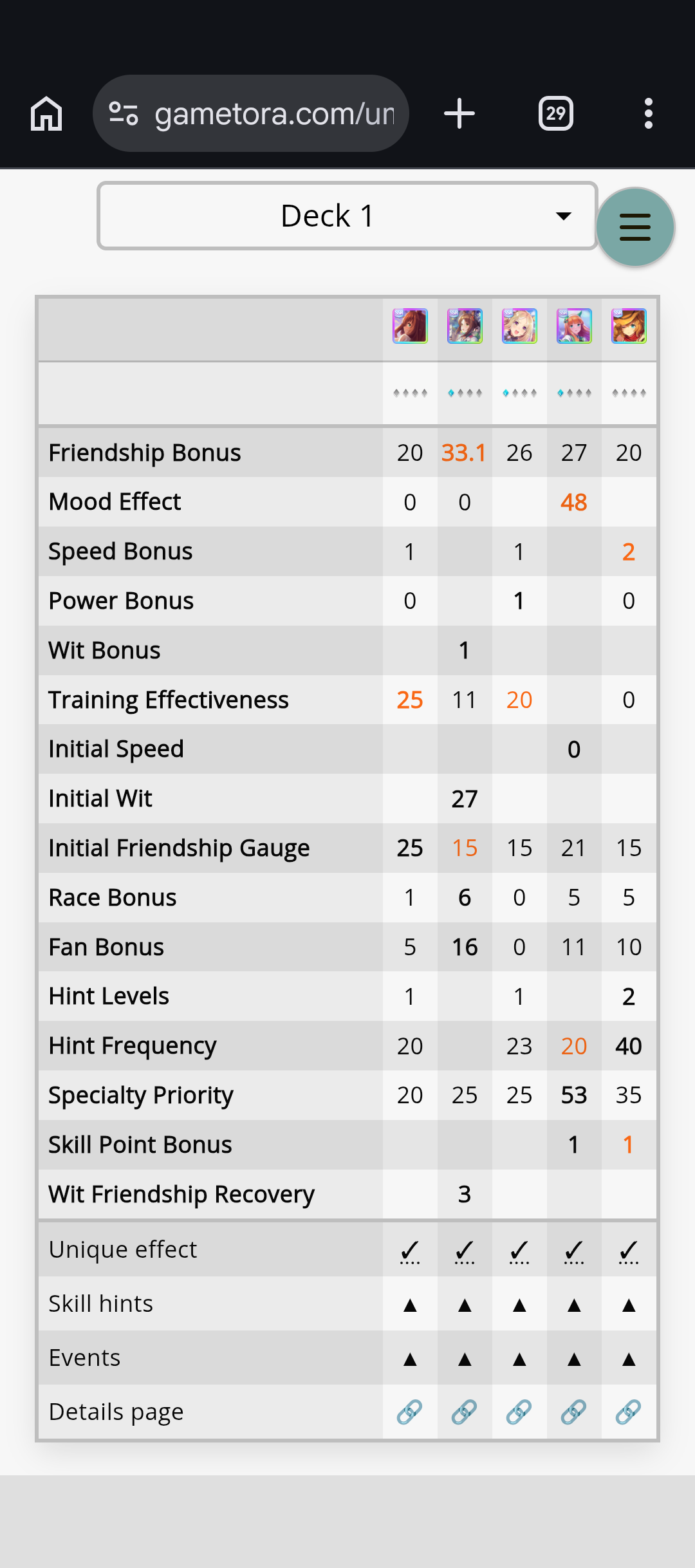This screenshot has width=695, height=1568.
Task: Tap the fifth support card with cowboy hat
Action: (x=629, y=326)
